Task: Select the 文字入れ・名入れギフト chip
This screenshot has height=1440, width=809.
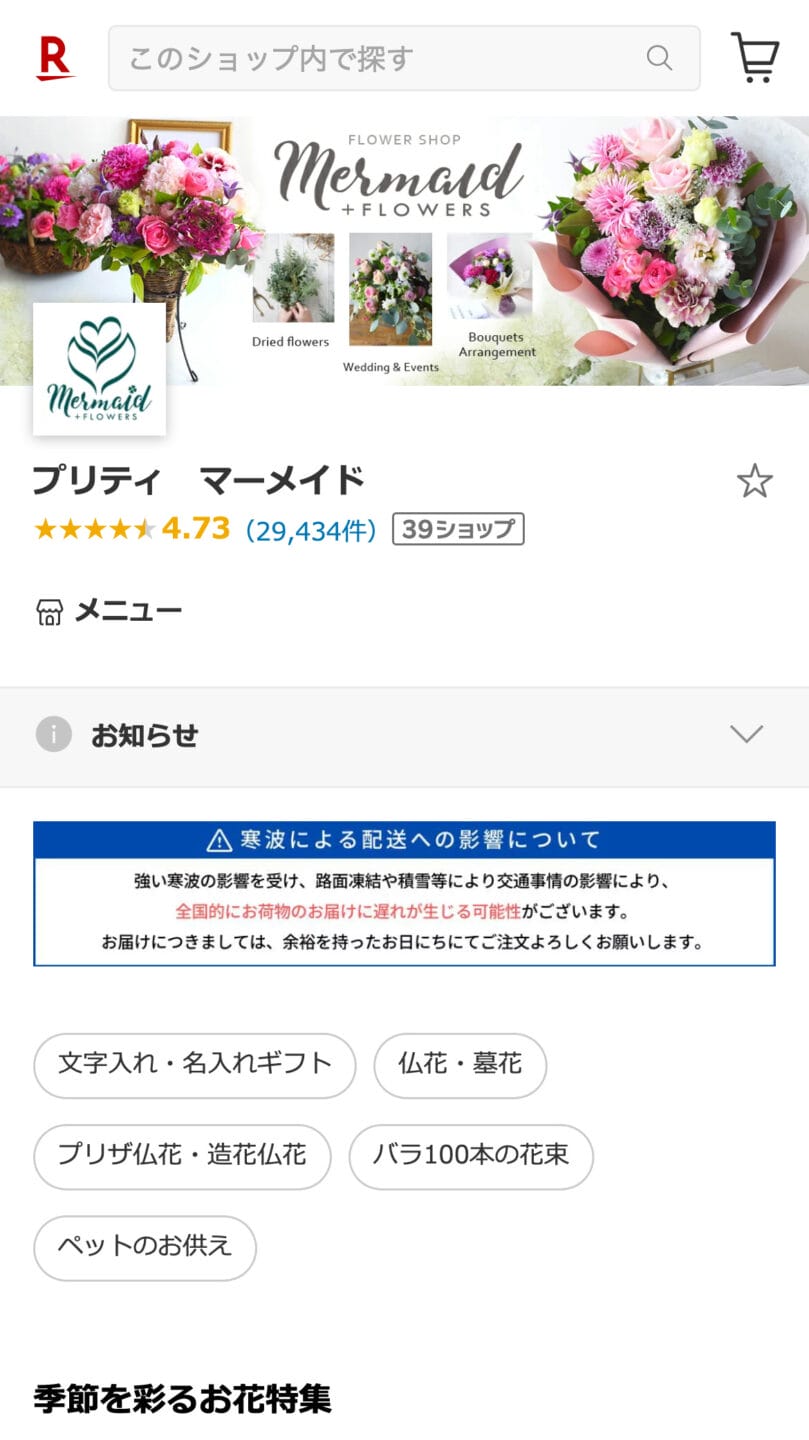Action: [194, 1065]
